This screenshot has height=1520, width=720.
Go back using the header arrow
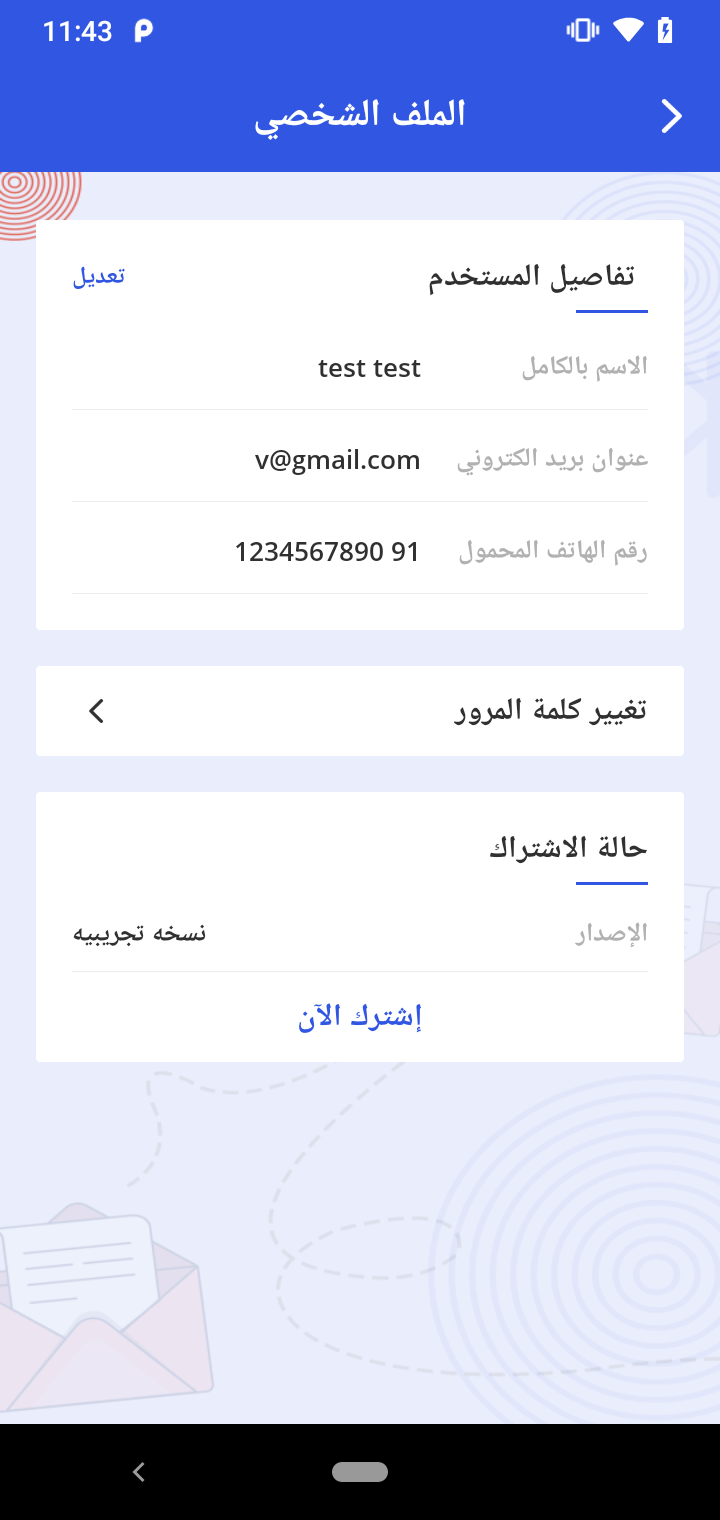tap(671, 117)
